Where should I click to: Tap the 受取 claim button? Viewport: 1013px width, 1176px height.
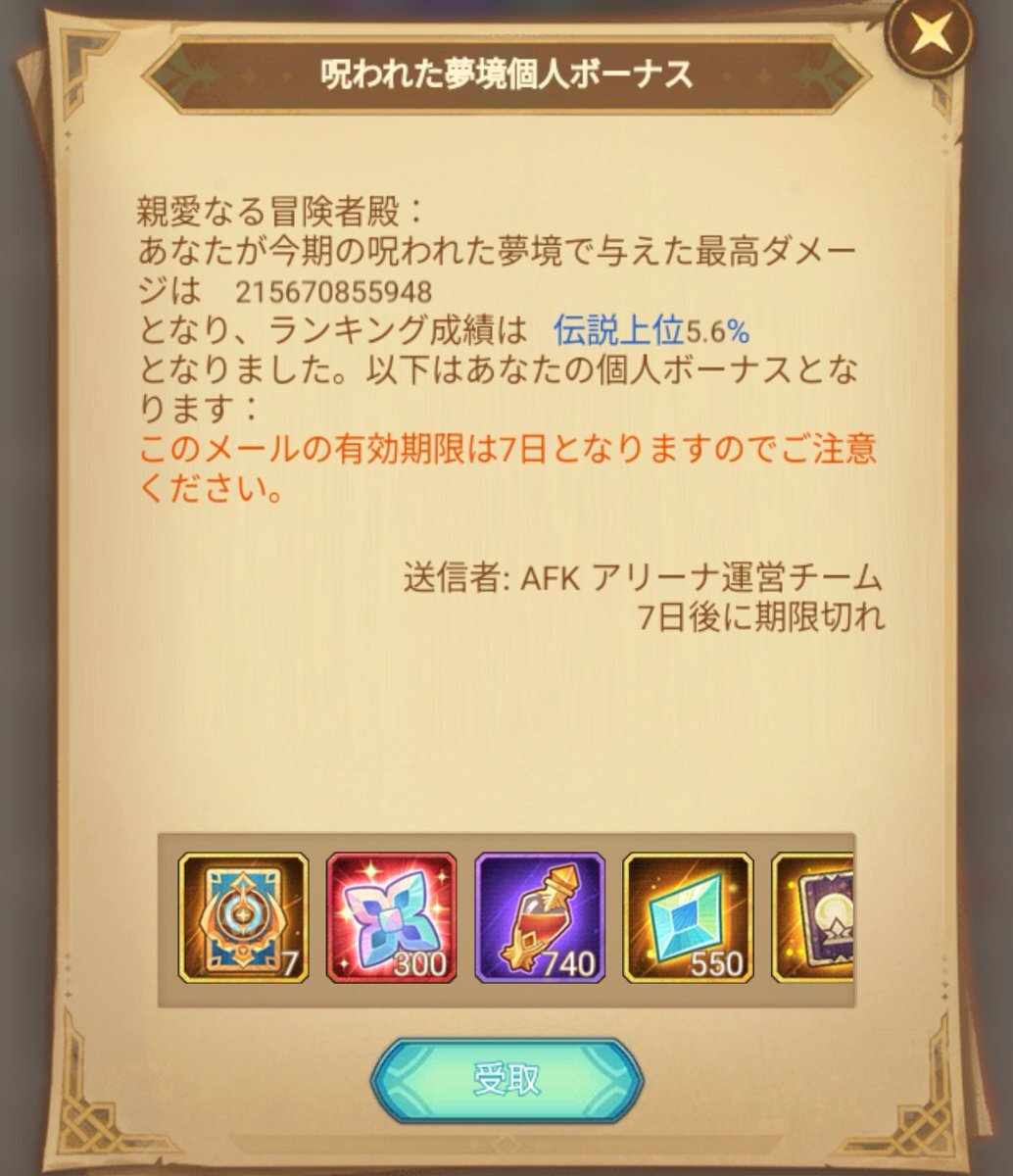coord(506,1079)
